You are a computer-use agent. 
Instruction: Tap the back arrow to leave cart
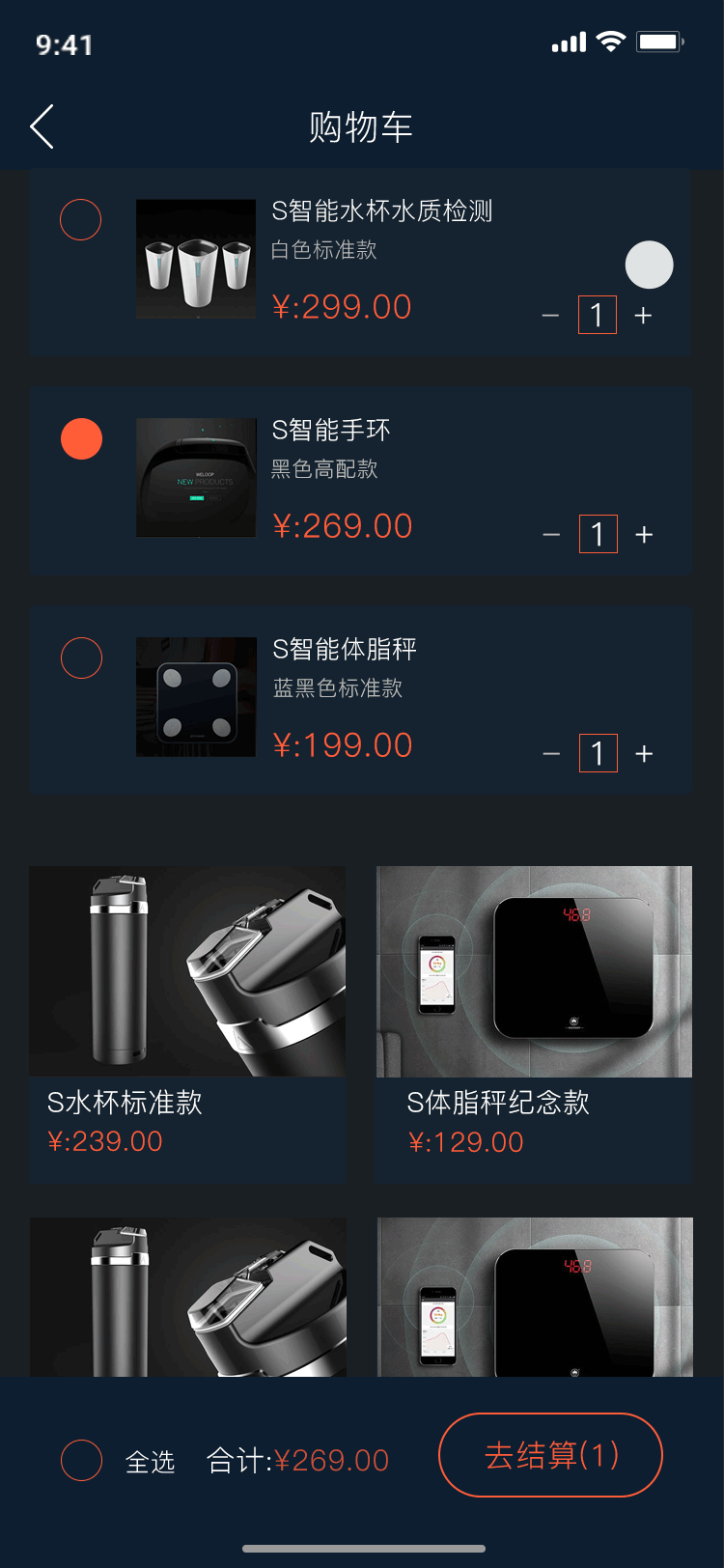42,126
